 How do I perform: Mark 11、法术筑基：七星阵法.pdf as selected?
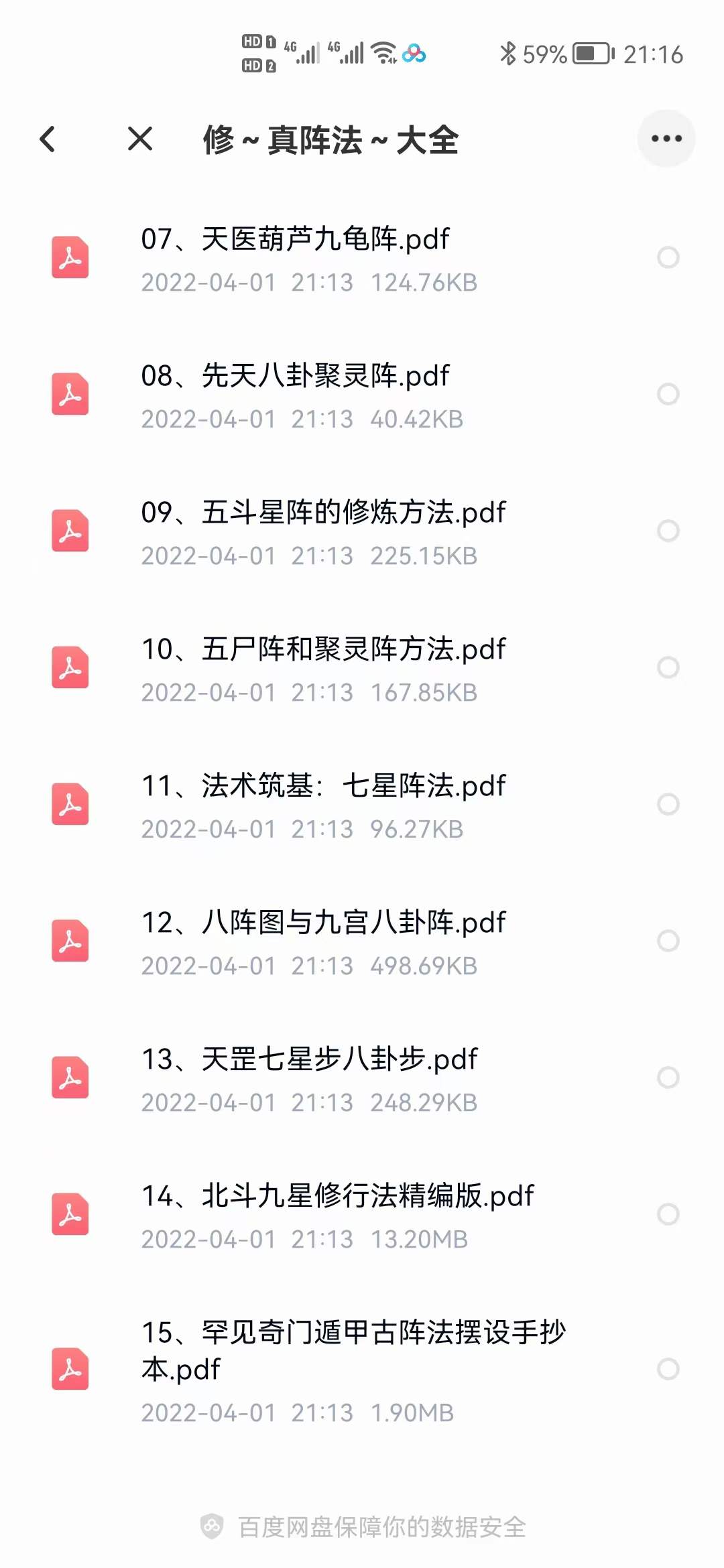(x=668, y=804)
